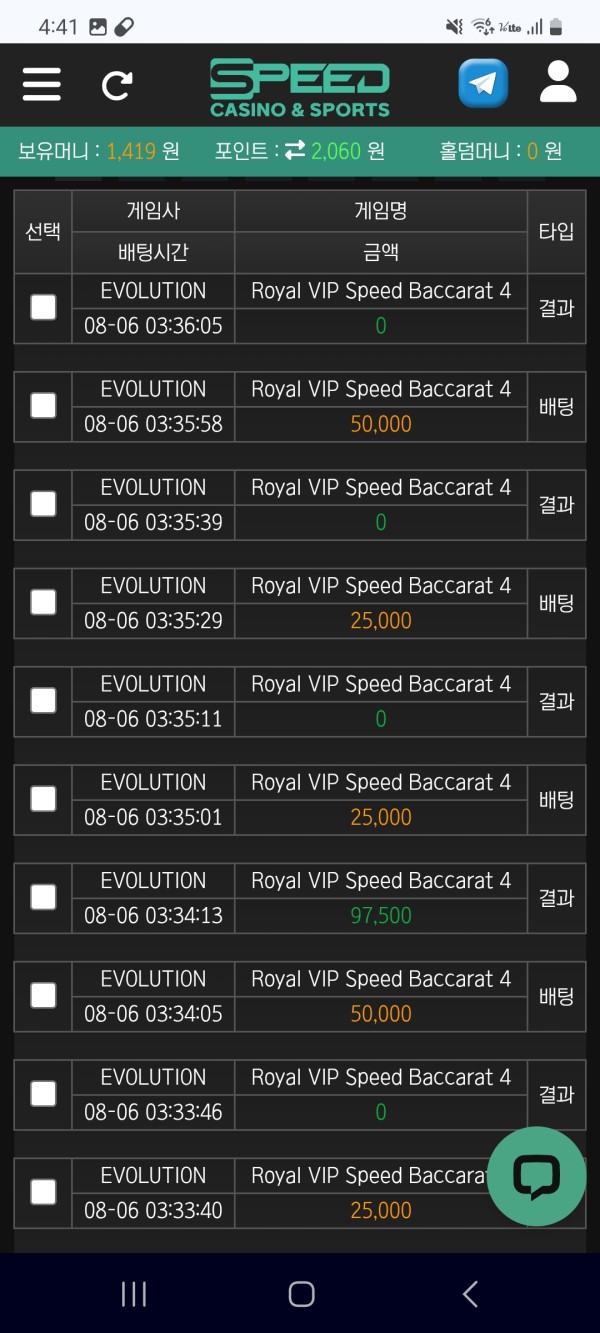Check the 03:35:01 bet checkbox
Screen dimensions: 600x1333
point(43,798)
